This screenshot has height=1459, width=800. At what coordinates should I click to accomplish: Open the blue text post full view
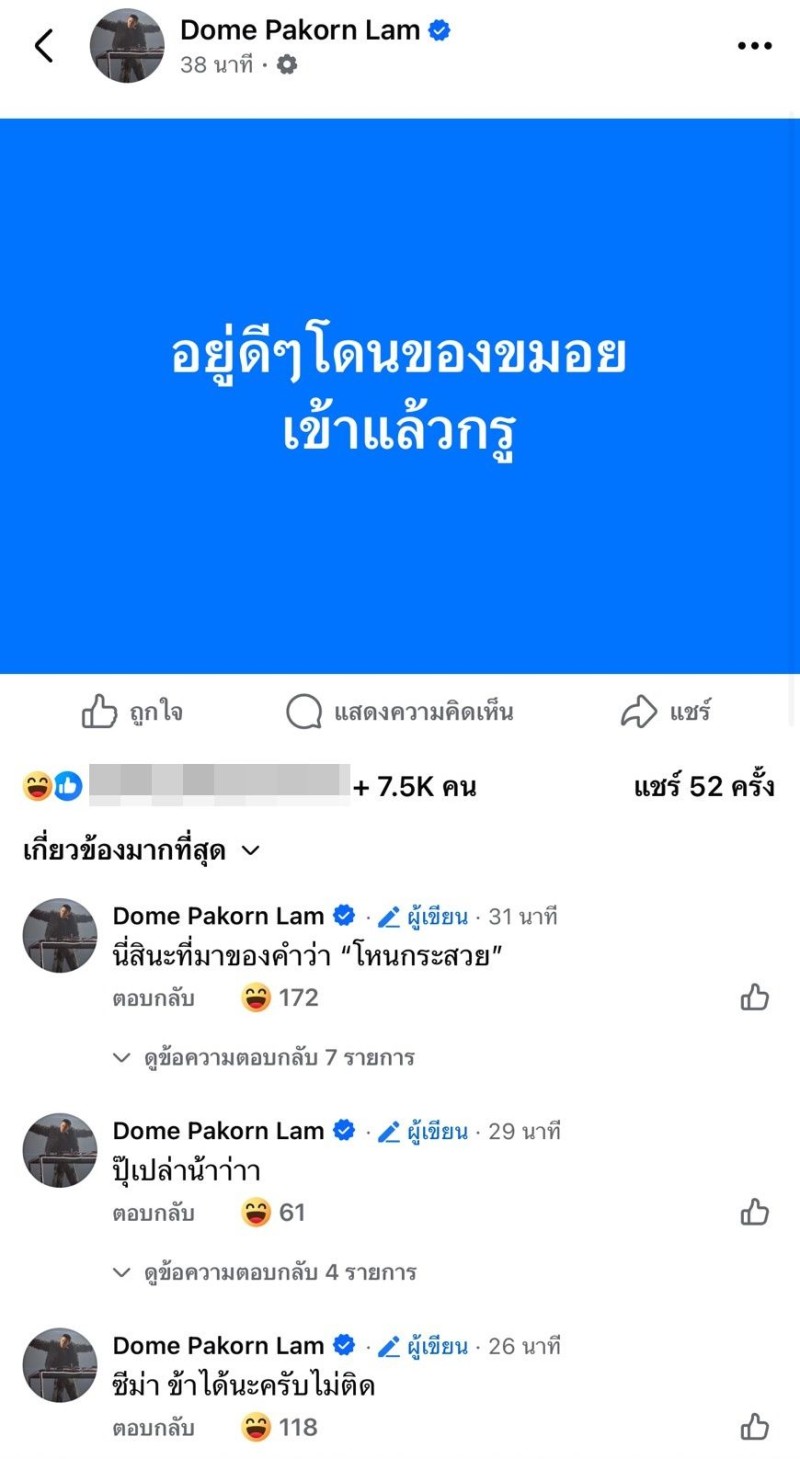[x=400, y=396]
